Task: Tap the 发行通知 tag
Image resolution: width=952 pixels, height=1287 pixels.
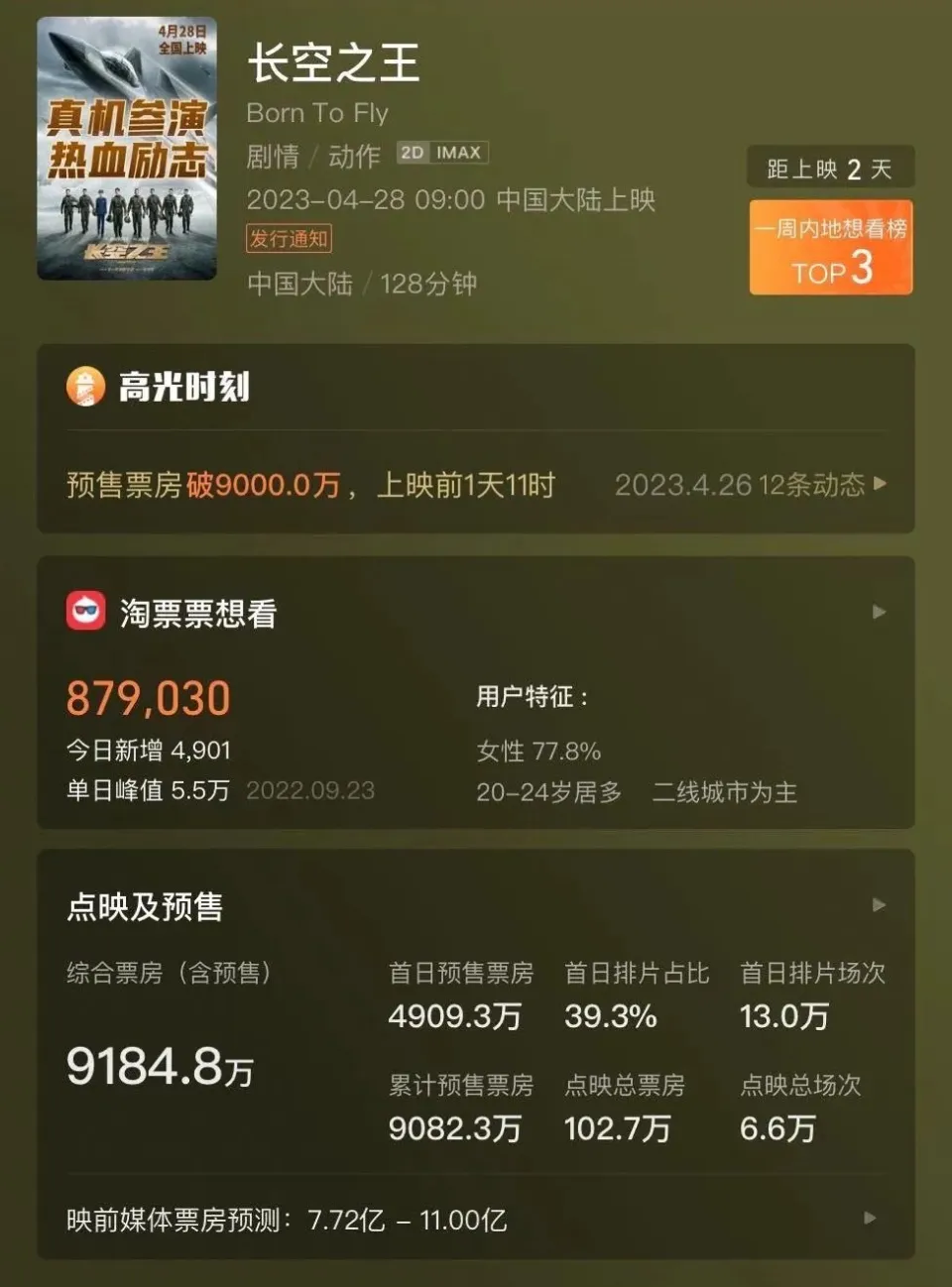Action: (289, 239)
